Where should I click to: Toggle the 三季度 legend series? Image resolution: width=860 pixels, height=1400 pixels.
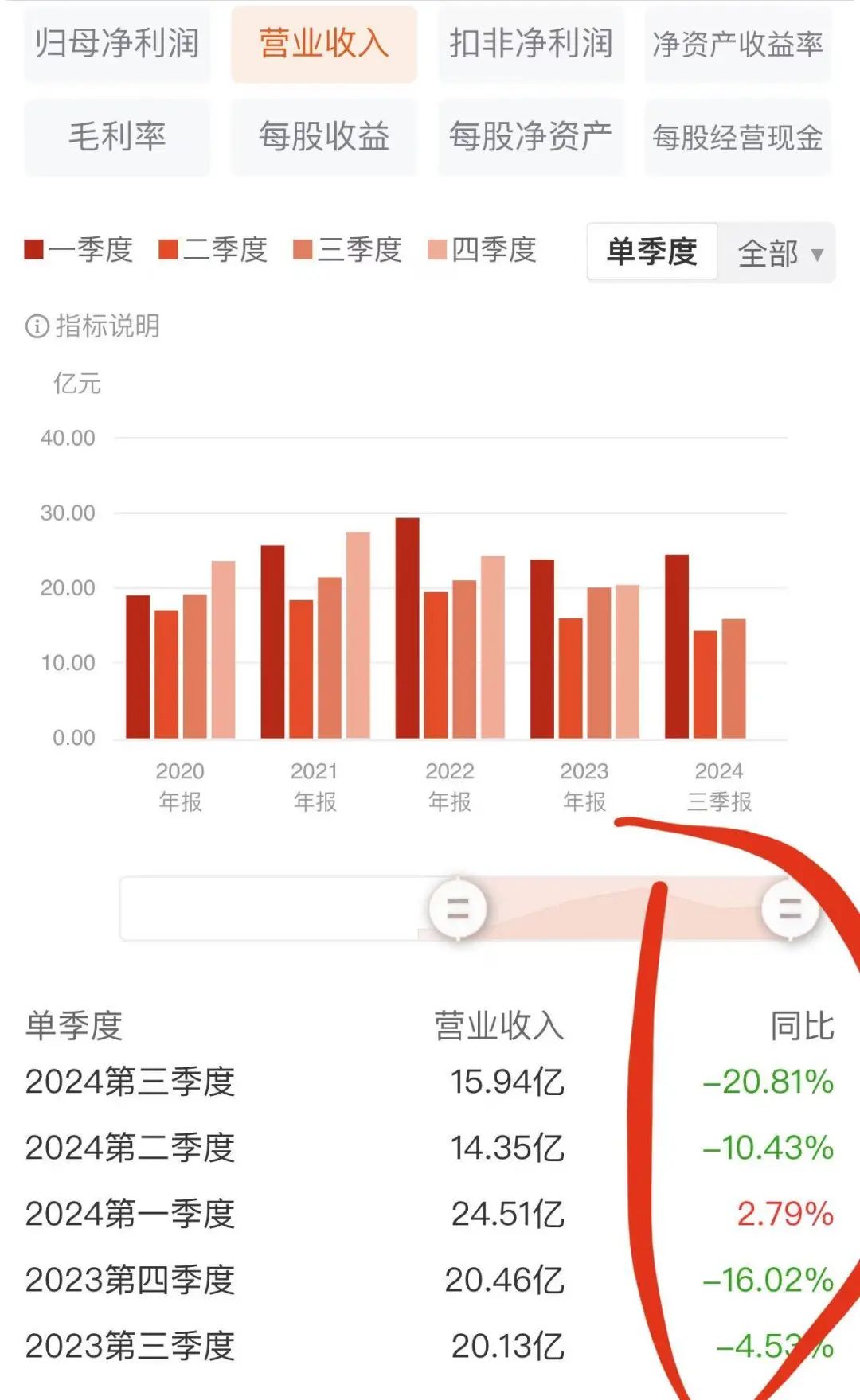tap(347, 250)
